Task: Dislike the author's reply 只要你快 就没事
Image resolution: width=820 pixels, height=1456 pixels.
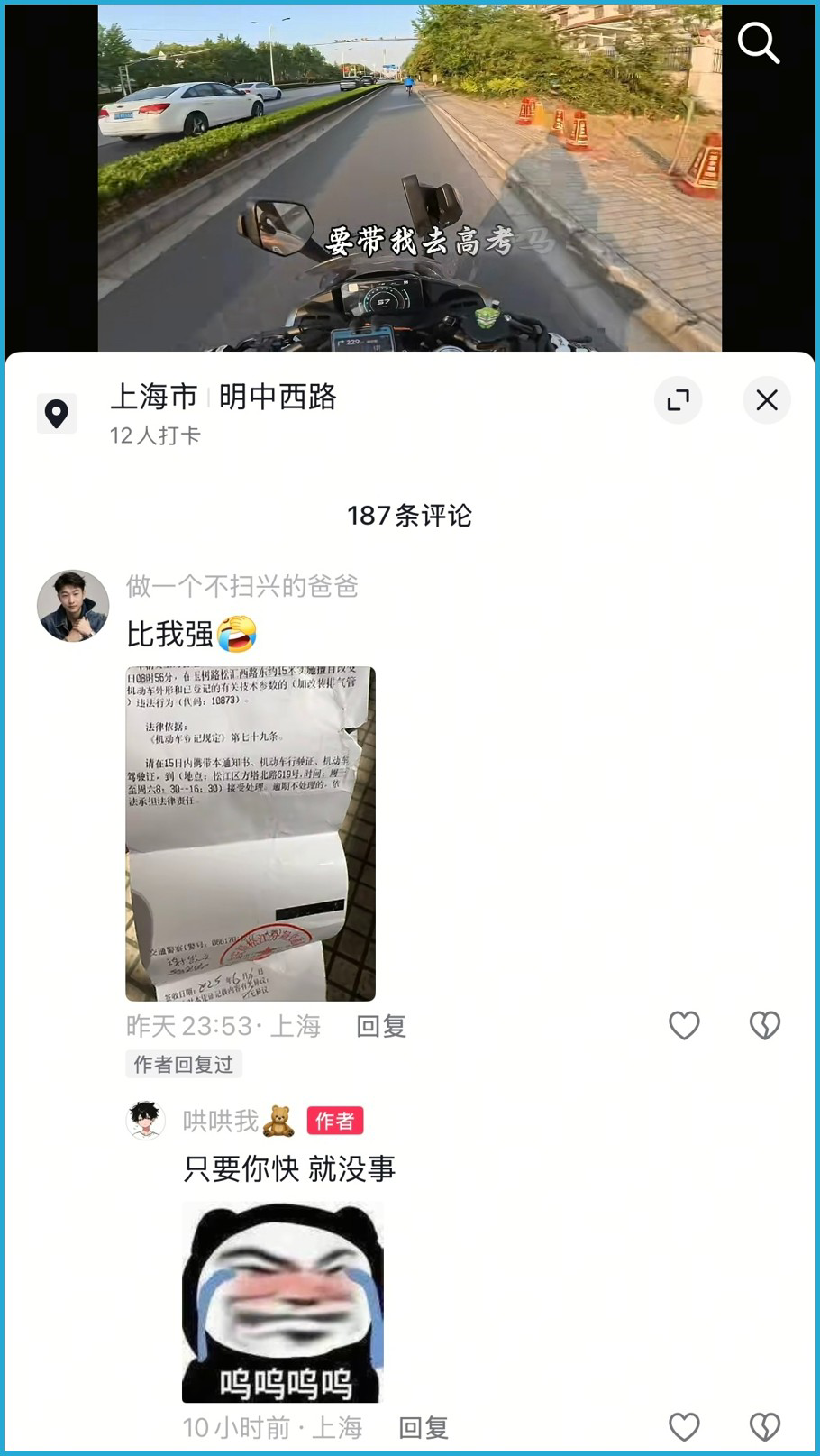Action: tap(764, 1426)
